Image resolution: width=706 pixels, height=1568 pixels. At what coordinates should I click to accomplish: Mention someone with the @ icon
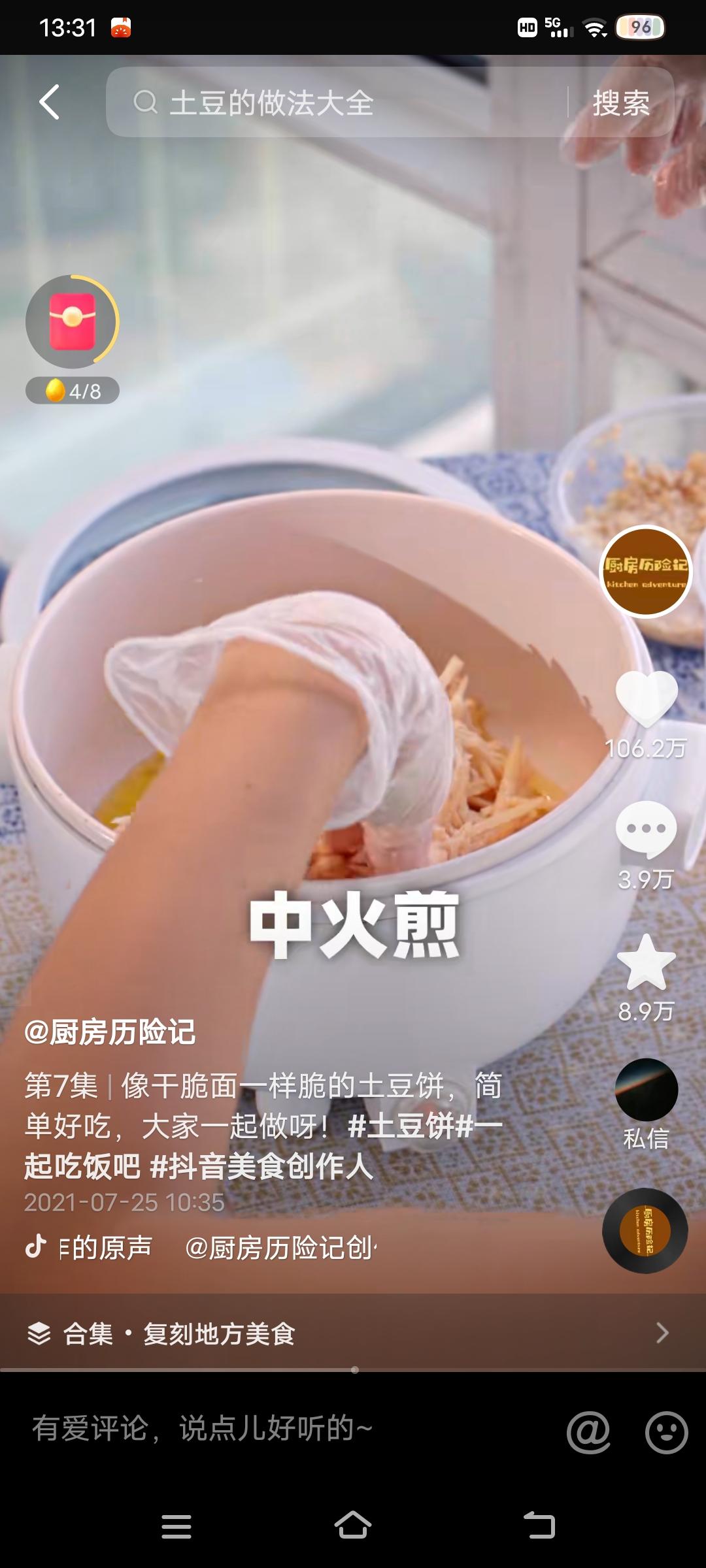coord(588,1432)
